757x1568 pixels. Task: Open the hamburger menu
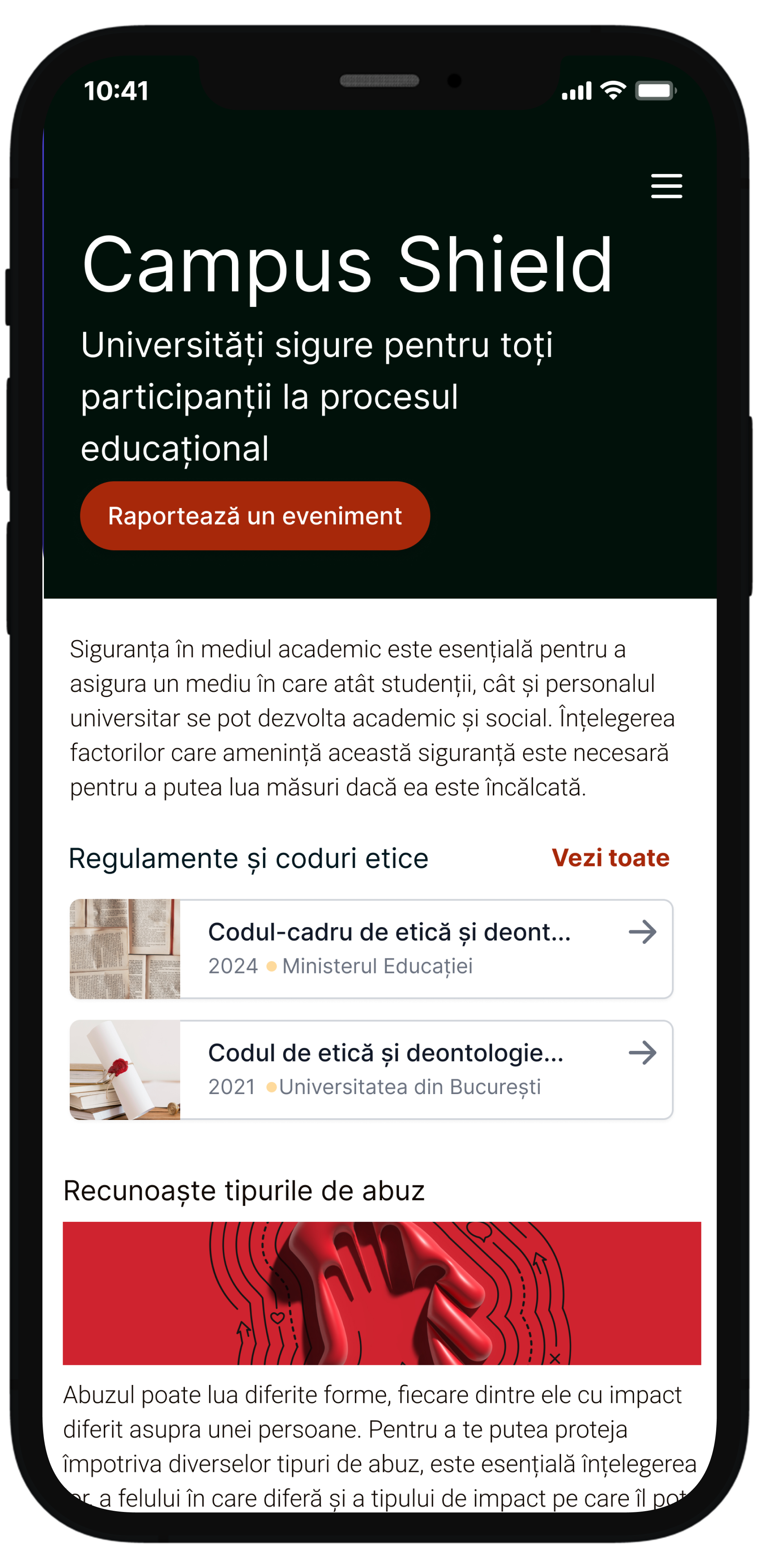click(x=666, y=186)
